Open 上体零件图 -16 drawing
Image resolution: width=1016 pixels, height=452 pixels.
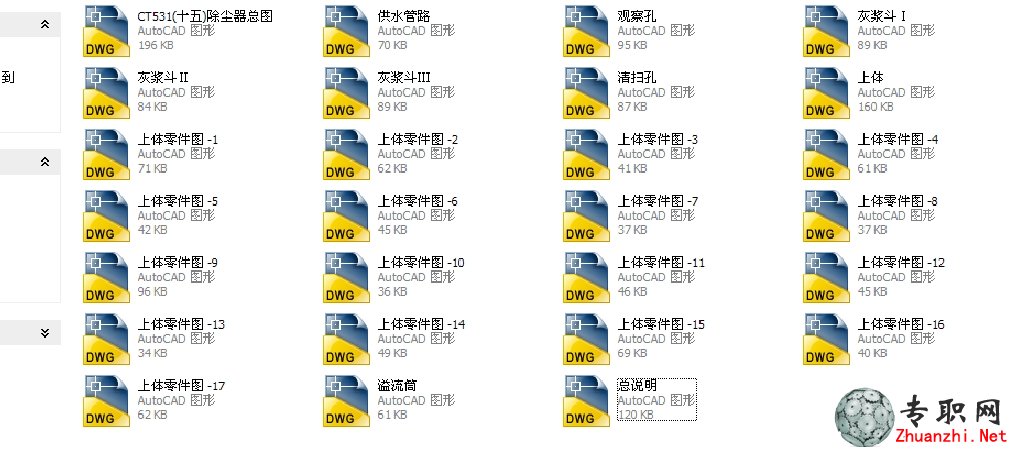pos(825,340)
